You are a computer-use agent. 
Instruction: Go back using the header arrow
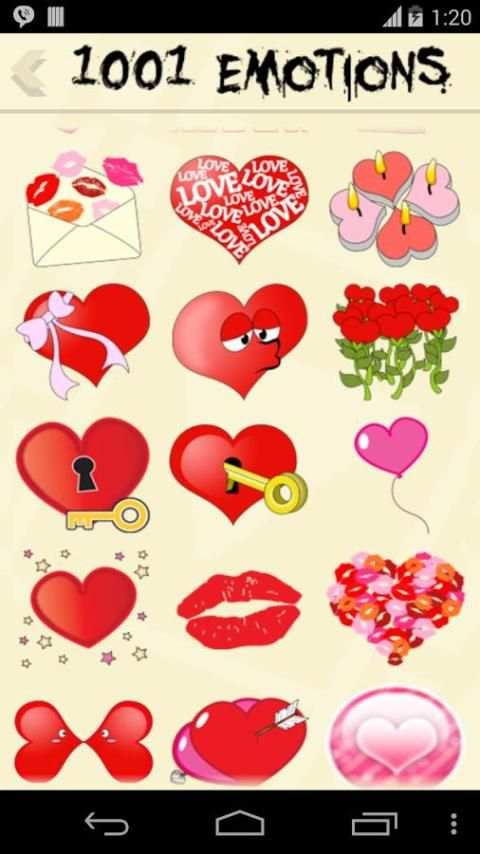(x=28, y=74)
